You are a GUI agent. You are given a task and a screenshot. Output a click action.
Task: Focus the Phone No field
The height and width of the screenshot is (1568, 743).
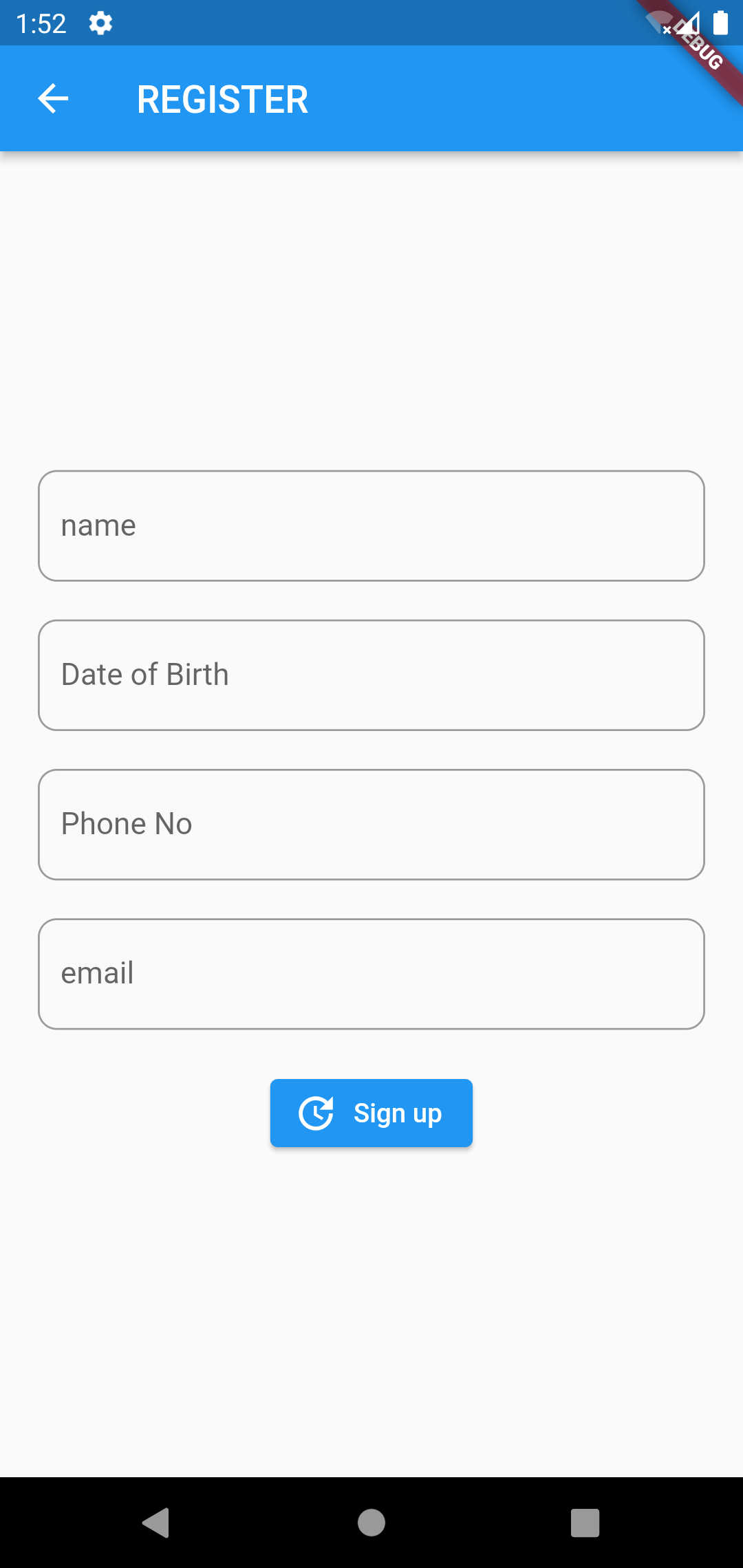pyautogui.click(x=371, y=824)
